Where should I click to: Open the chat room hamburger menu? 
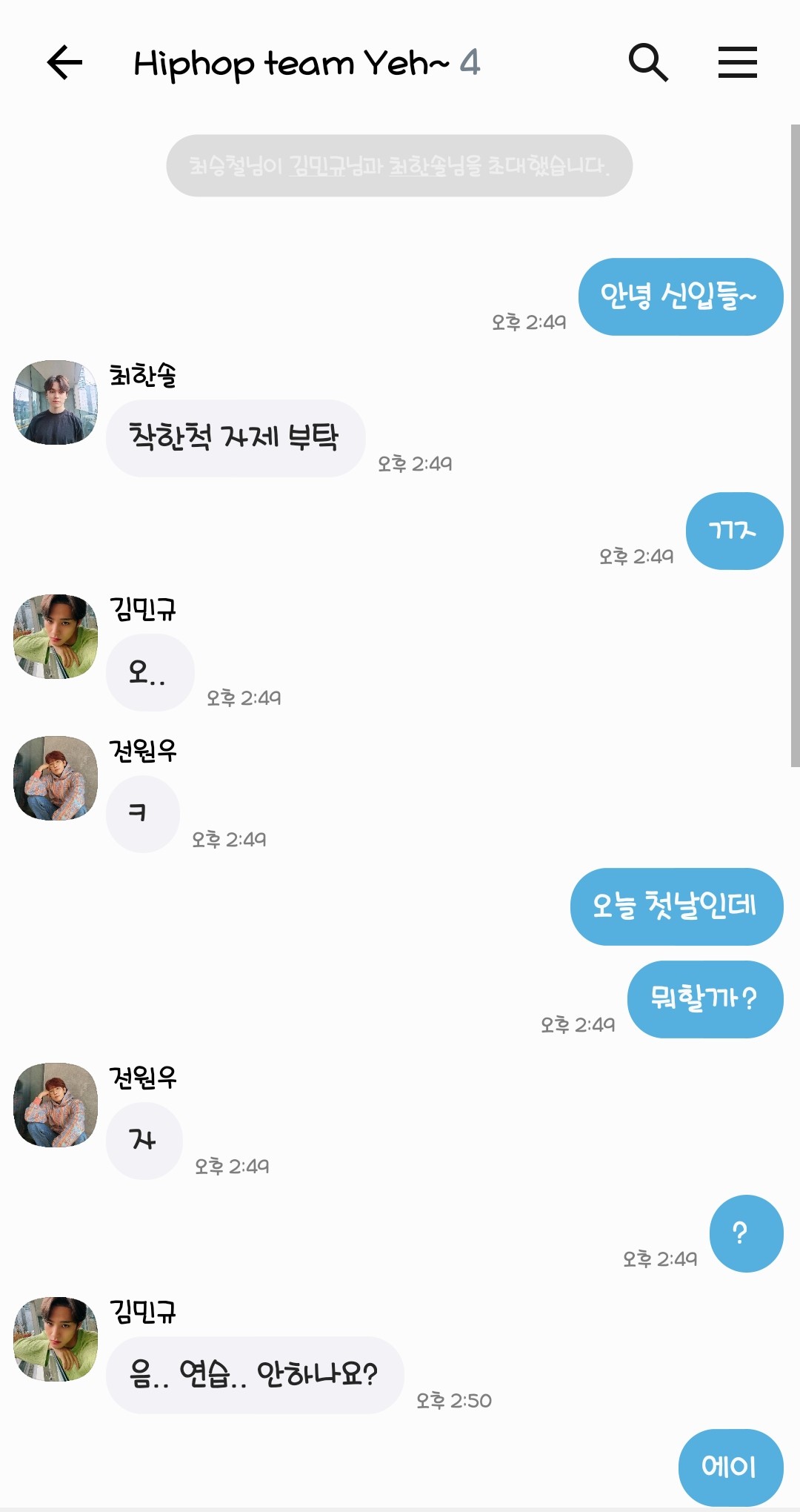737,62
